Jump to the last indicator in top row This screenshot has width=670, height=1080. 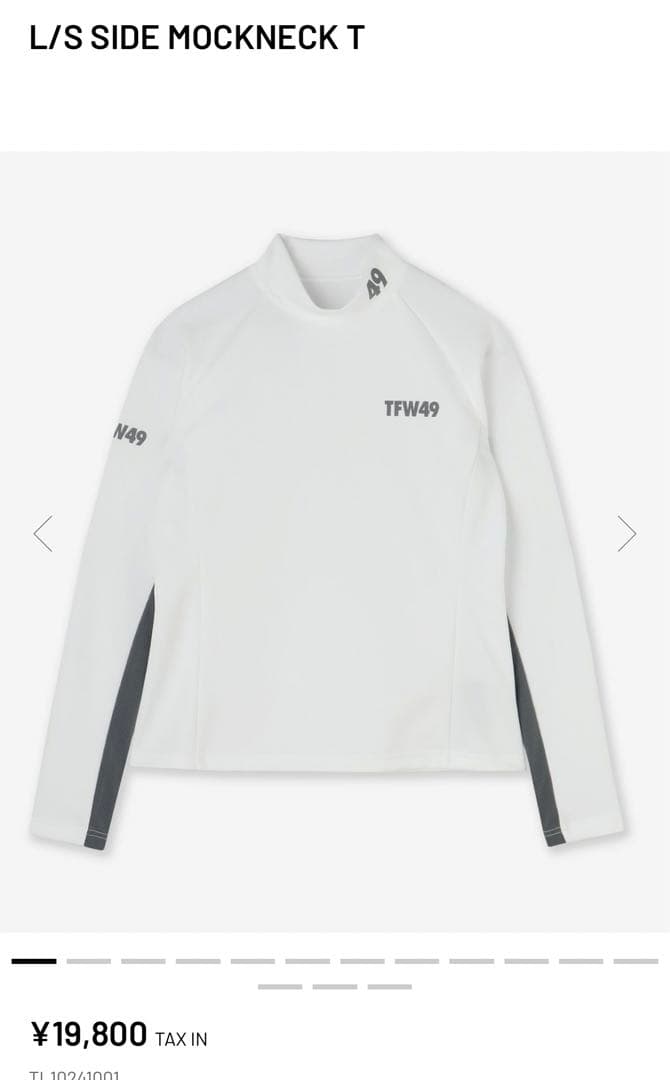pos(636,961)
